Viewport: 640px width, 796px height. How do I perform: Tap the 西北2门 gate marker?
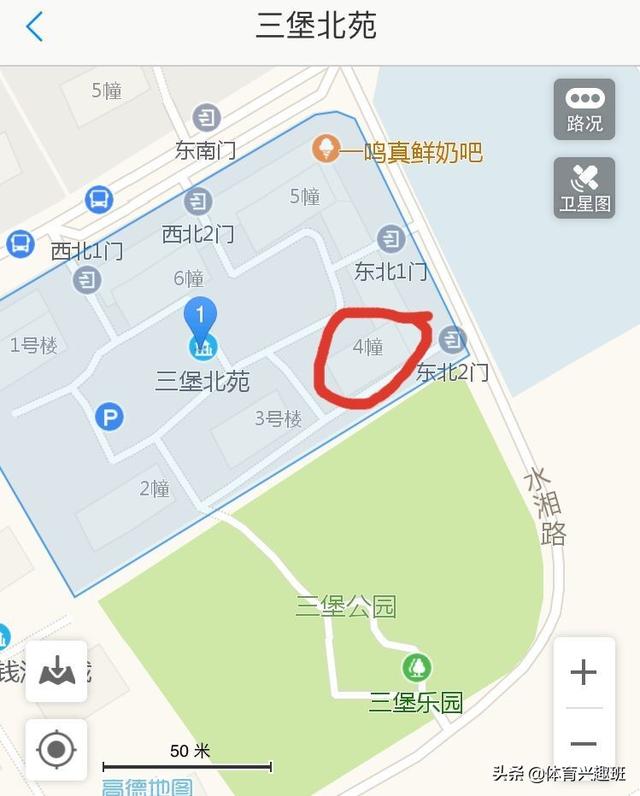pos(198,201)
